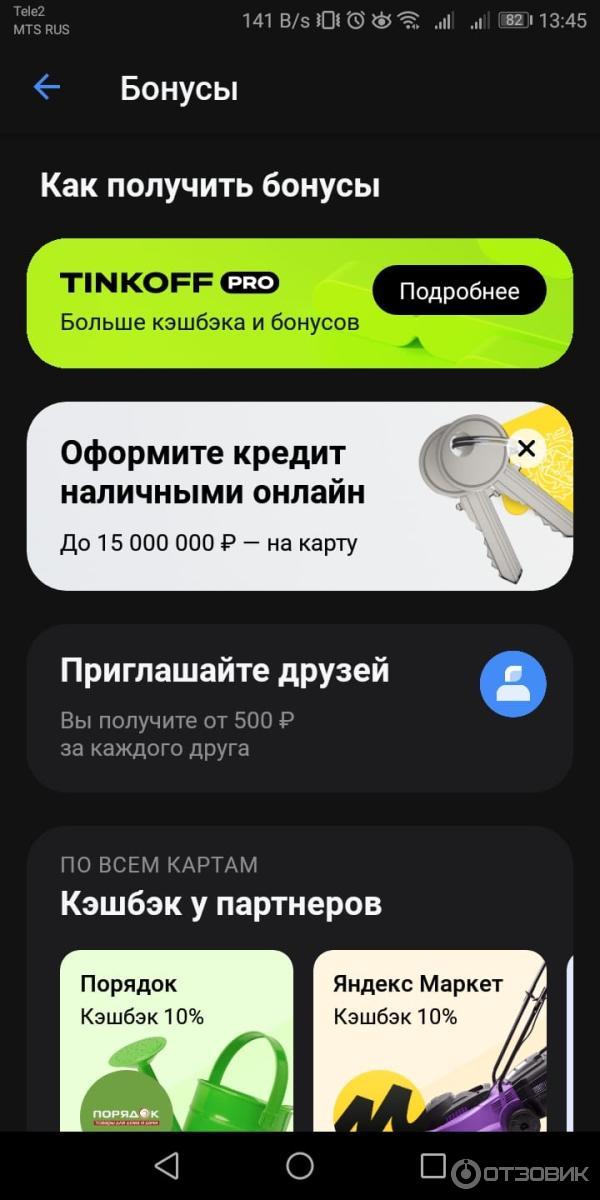Tap the Подробнее button on Tinkoff Pro banner
Screen dimensions: 600x1200
[459, 292]
